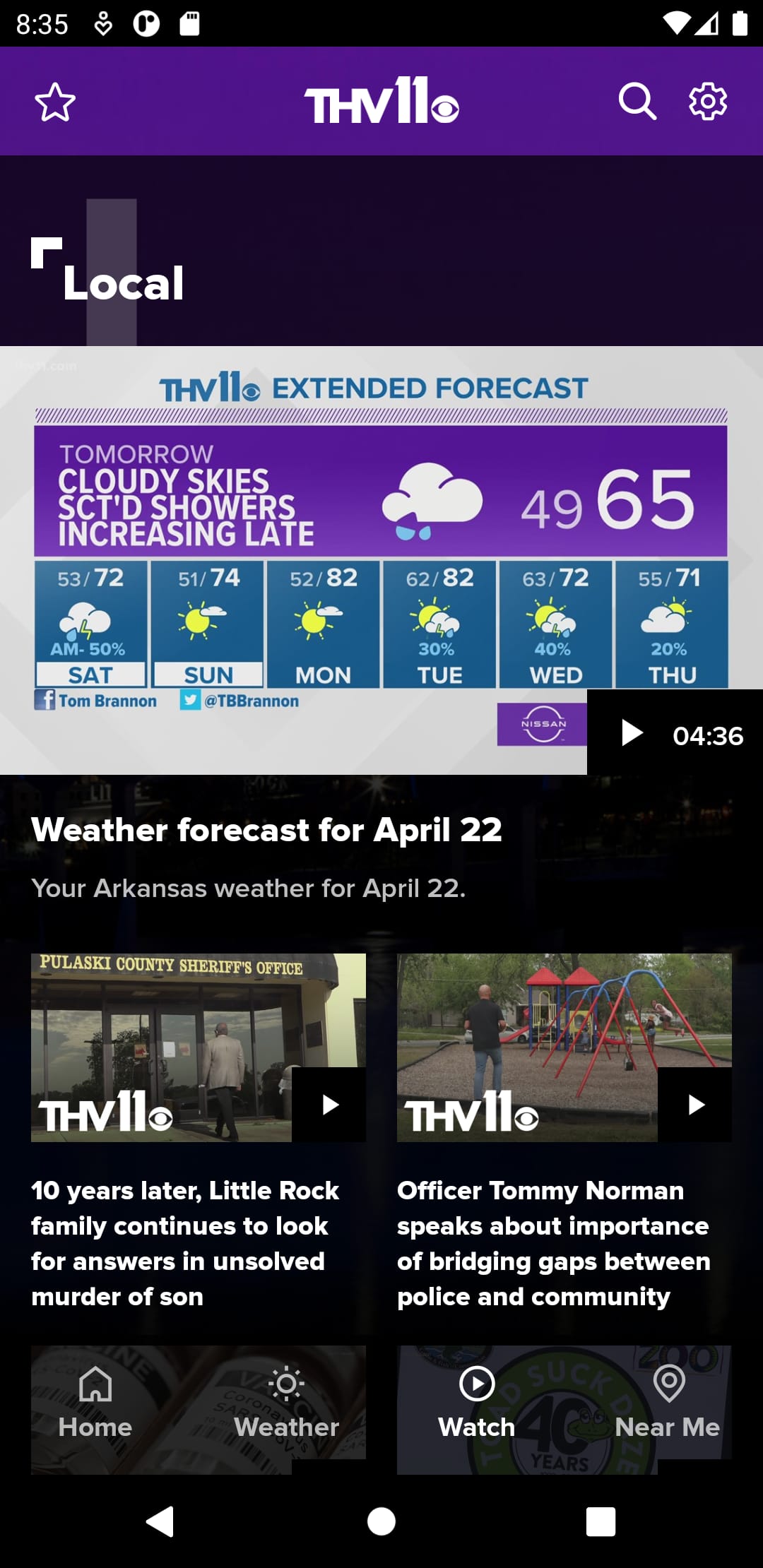Play the Officer Tommy Norman video
This screenshot has width=763, height=1568.
coord(697,1103)
